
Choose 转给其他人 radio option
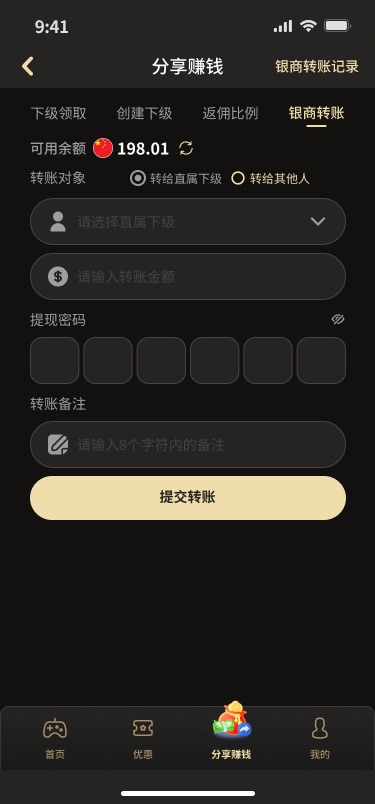[x=270, y=178]
